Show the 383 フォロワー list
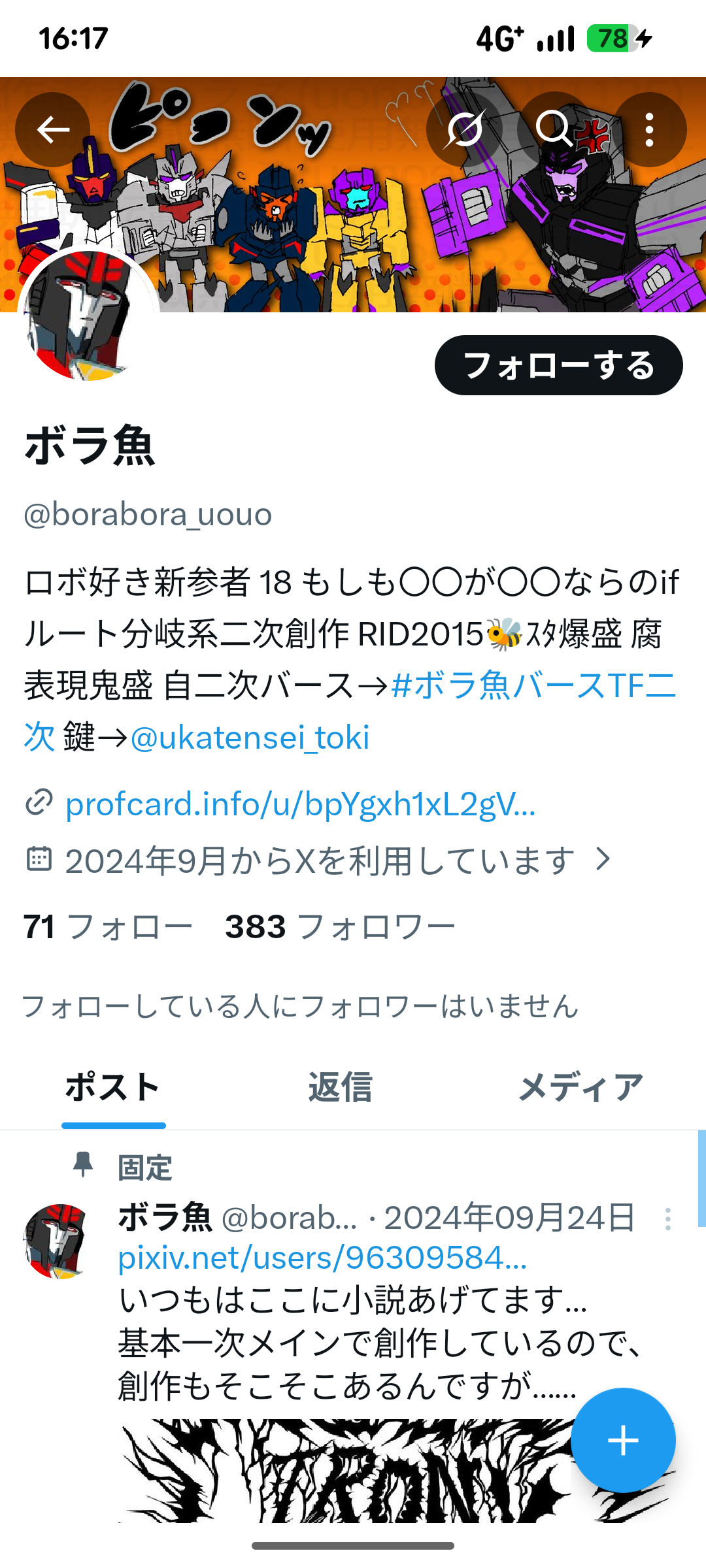The width and height of the screenshot is (706, 1568). pos(340,926)
